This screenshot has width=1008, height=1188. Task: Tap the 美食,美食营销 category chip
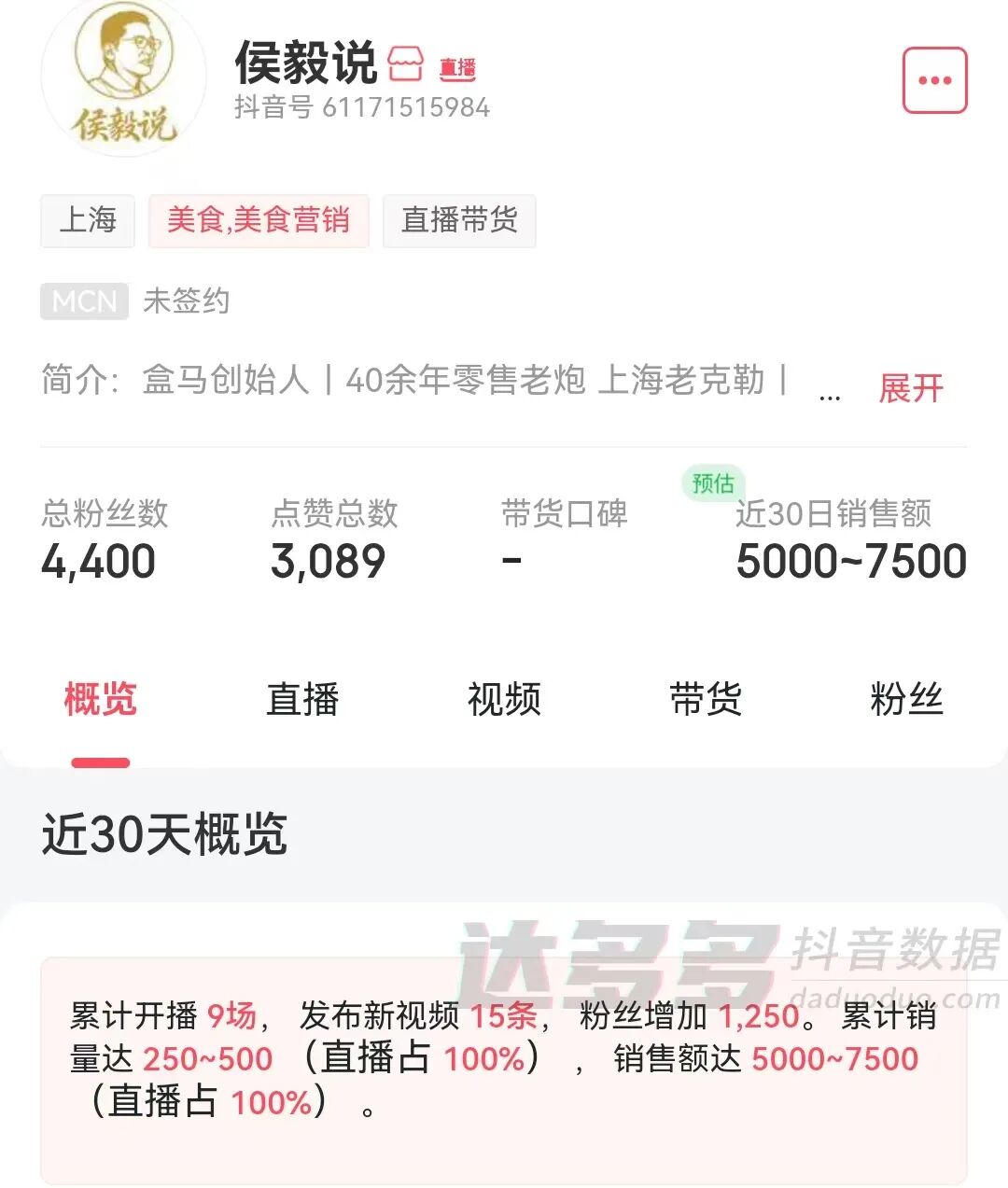click(x=259, y=220)
